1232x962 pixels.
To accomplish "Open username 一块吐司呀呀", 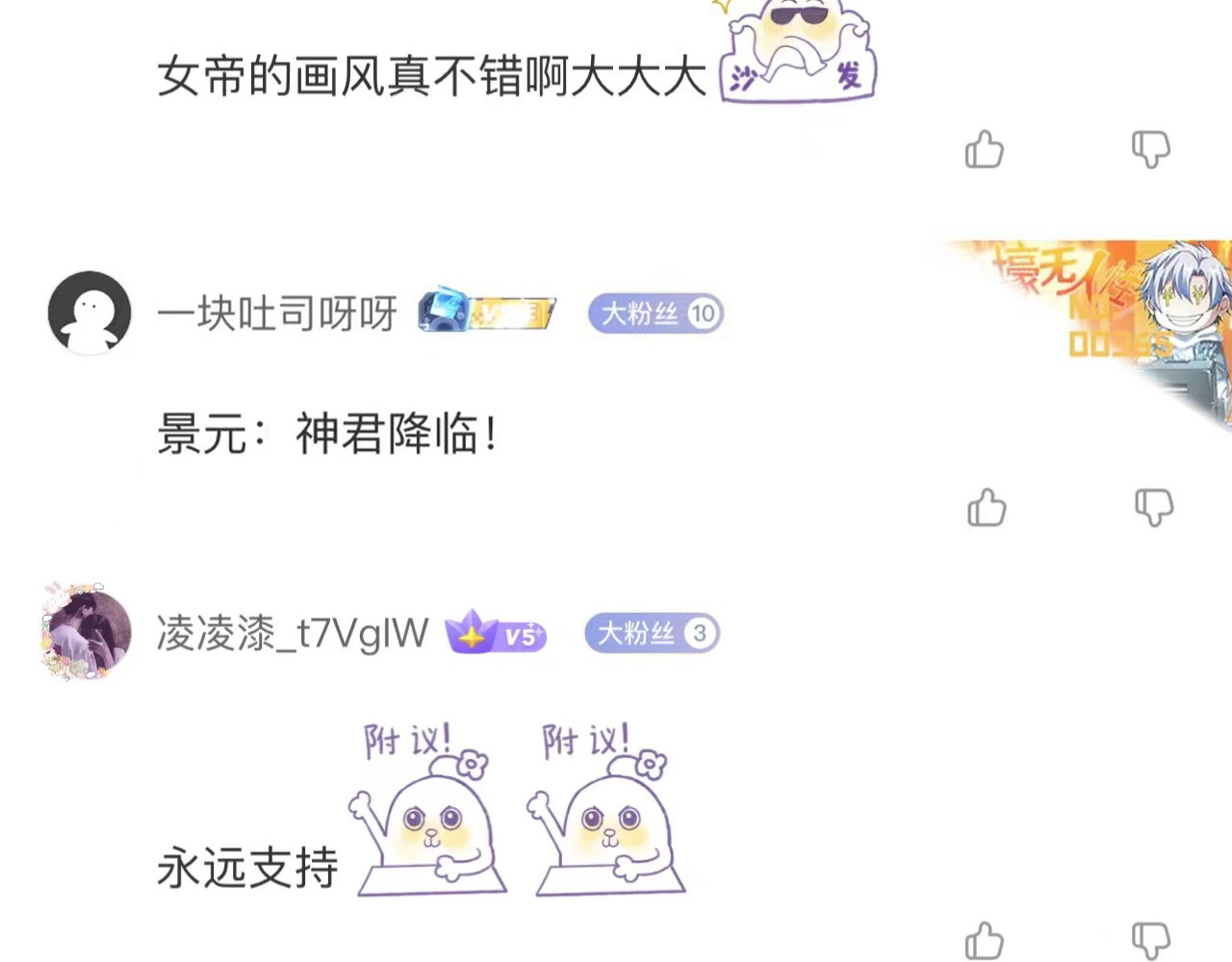I will (277, 314).
